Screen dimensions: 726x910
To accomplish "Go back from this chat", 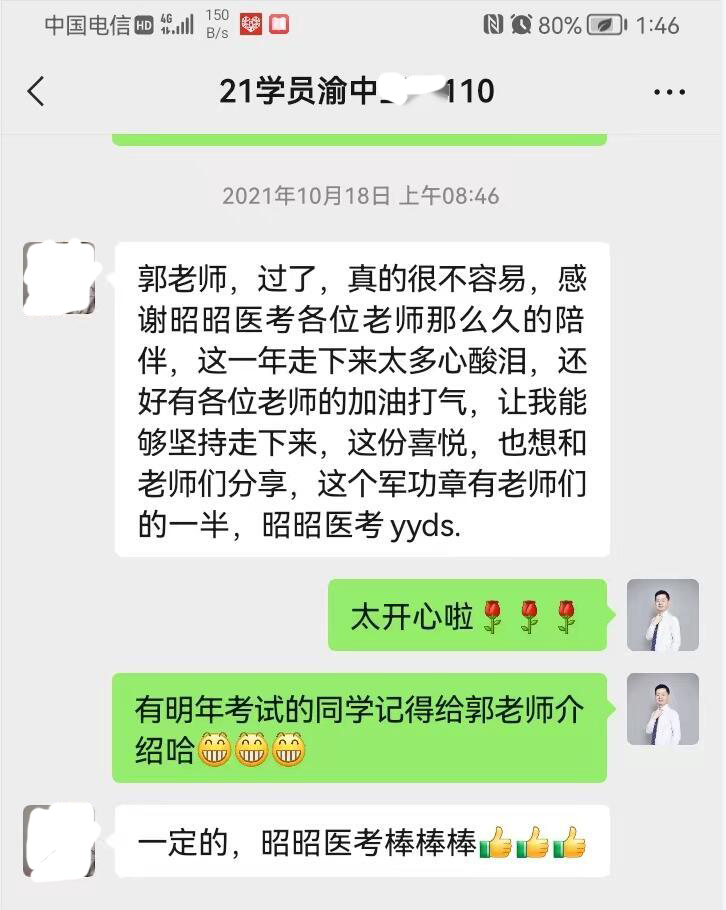I will [x=36, y=92].
